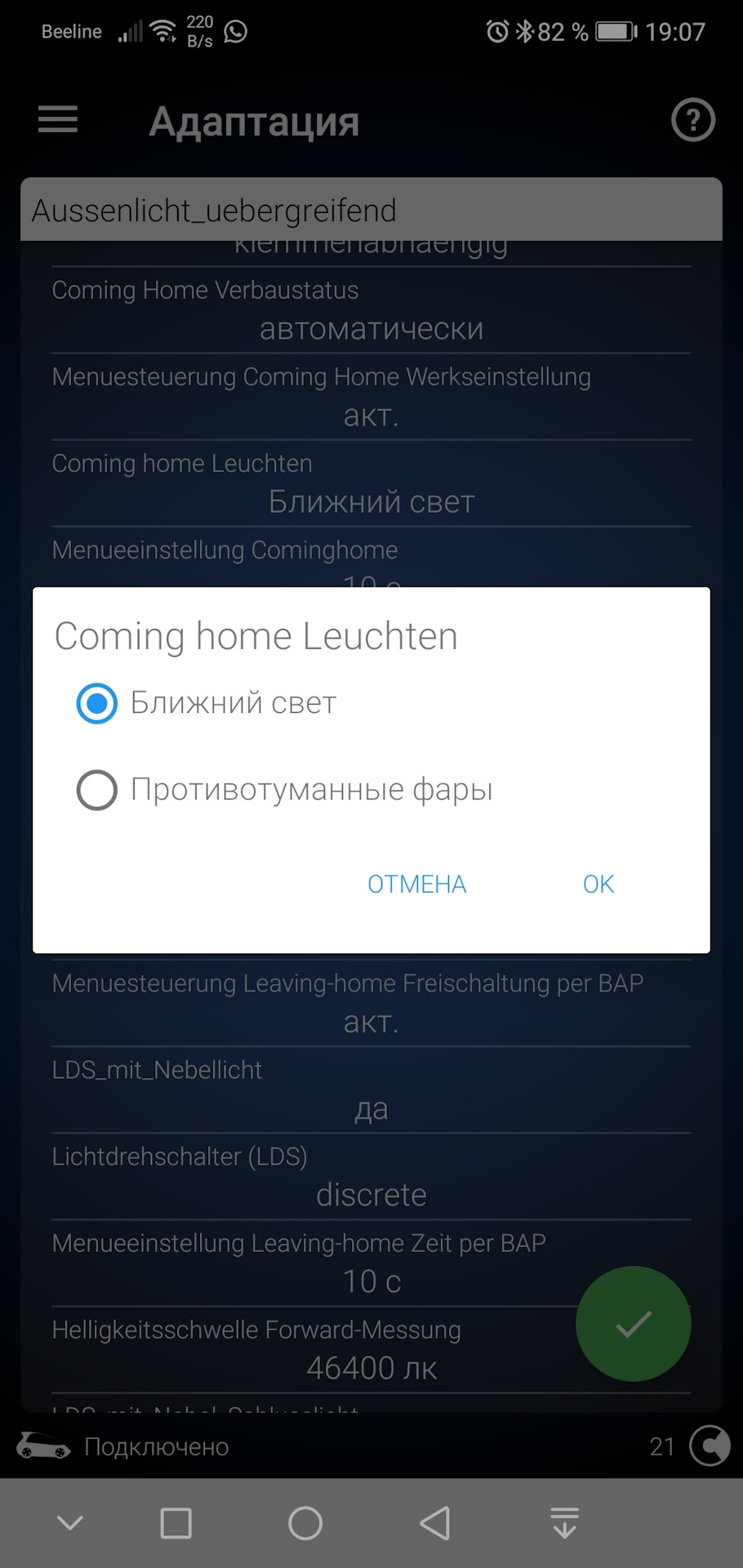This screenshot has height=1568, width=743.
Task: Select the Ближний свет radio option
Action: click(97, 703)
